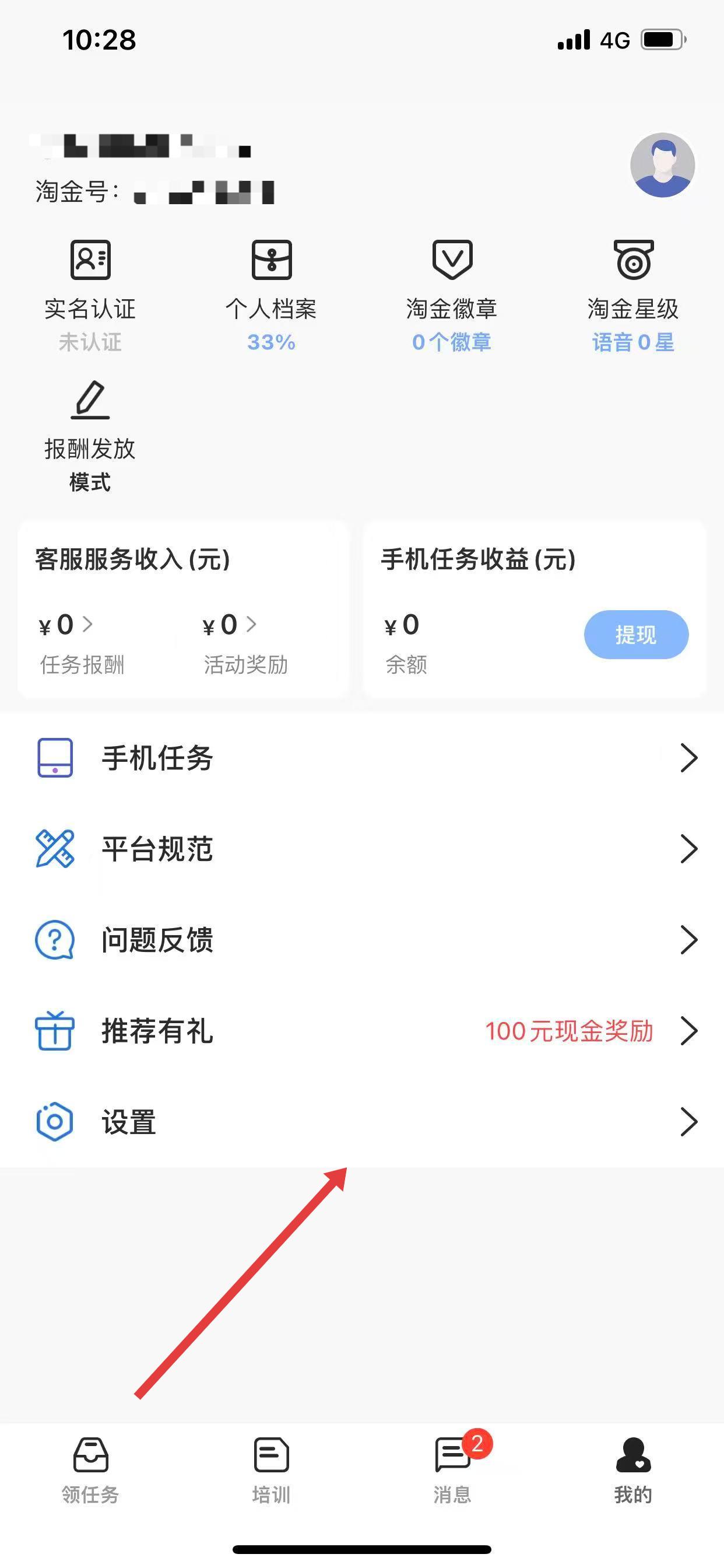Tap the 提现 withdraw button
Image resolution: width=724 pixels, height=1568 pixels.
(636, 635)
